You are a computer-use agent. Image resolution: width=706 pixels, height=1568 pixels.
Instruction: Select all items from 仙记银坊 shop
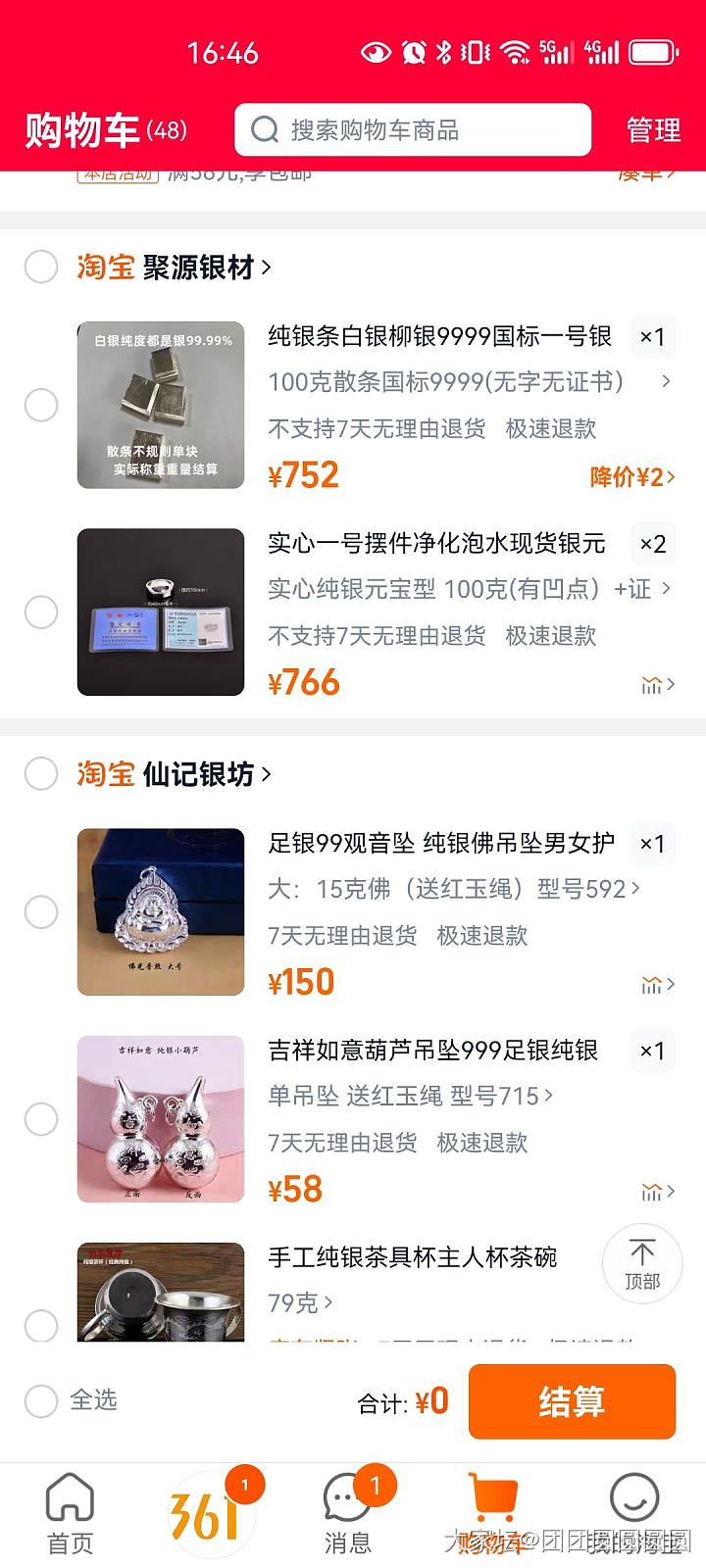pyautogui.click(x=41, y=773)
